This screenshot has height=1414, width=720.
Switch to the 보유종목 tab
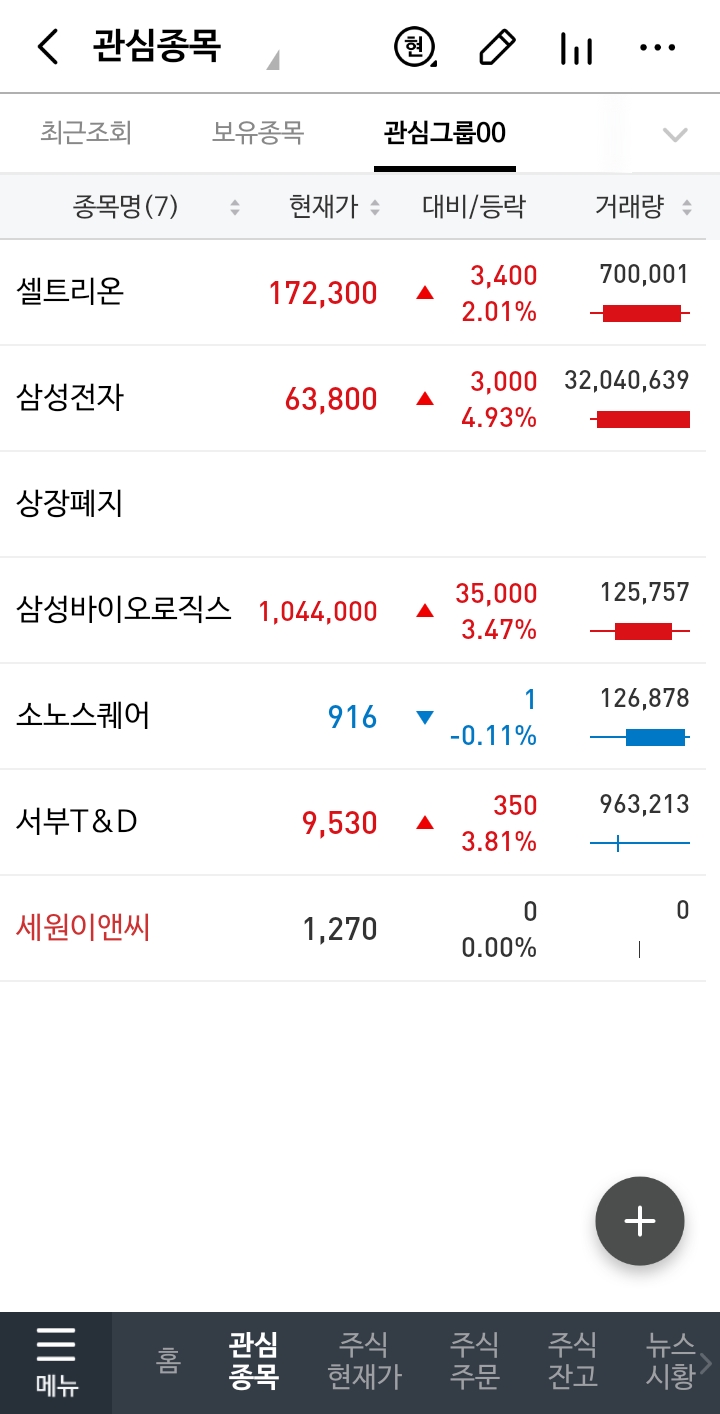(258, 132)
